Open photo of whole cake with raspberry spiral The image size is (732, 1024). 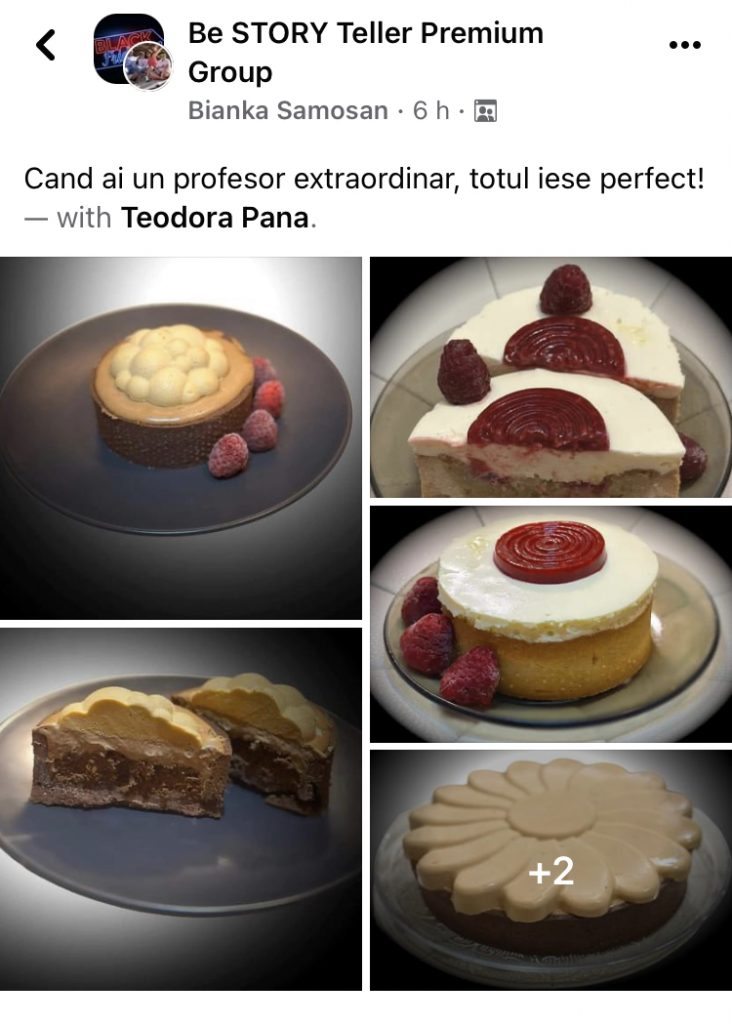[551, 623]
